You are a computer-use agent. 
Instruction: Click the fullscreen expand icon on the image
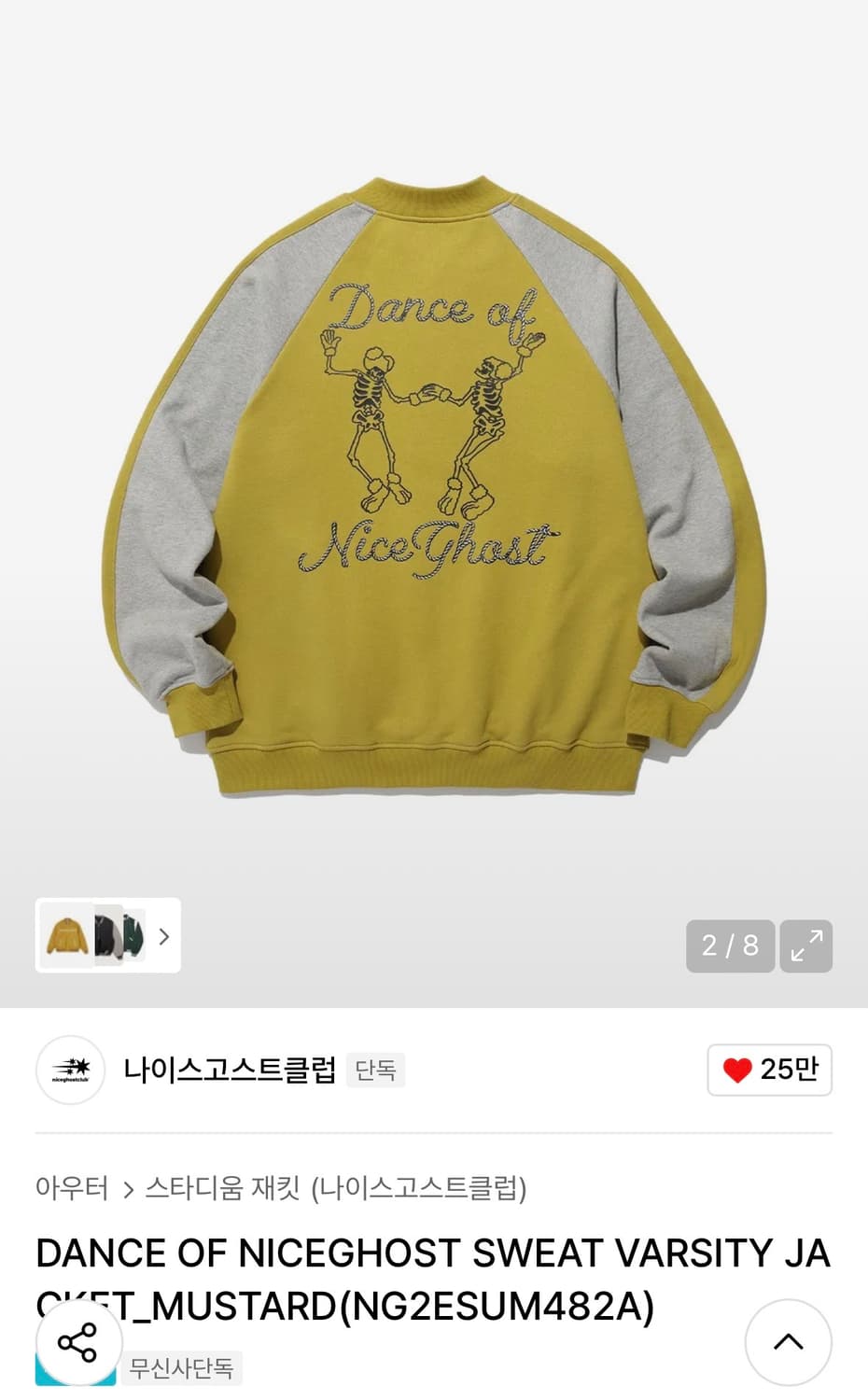click(805, 945)
